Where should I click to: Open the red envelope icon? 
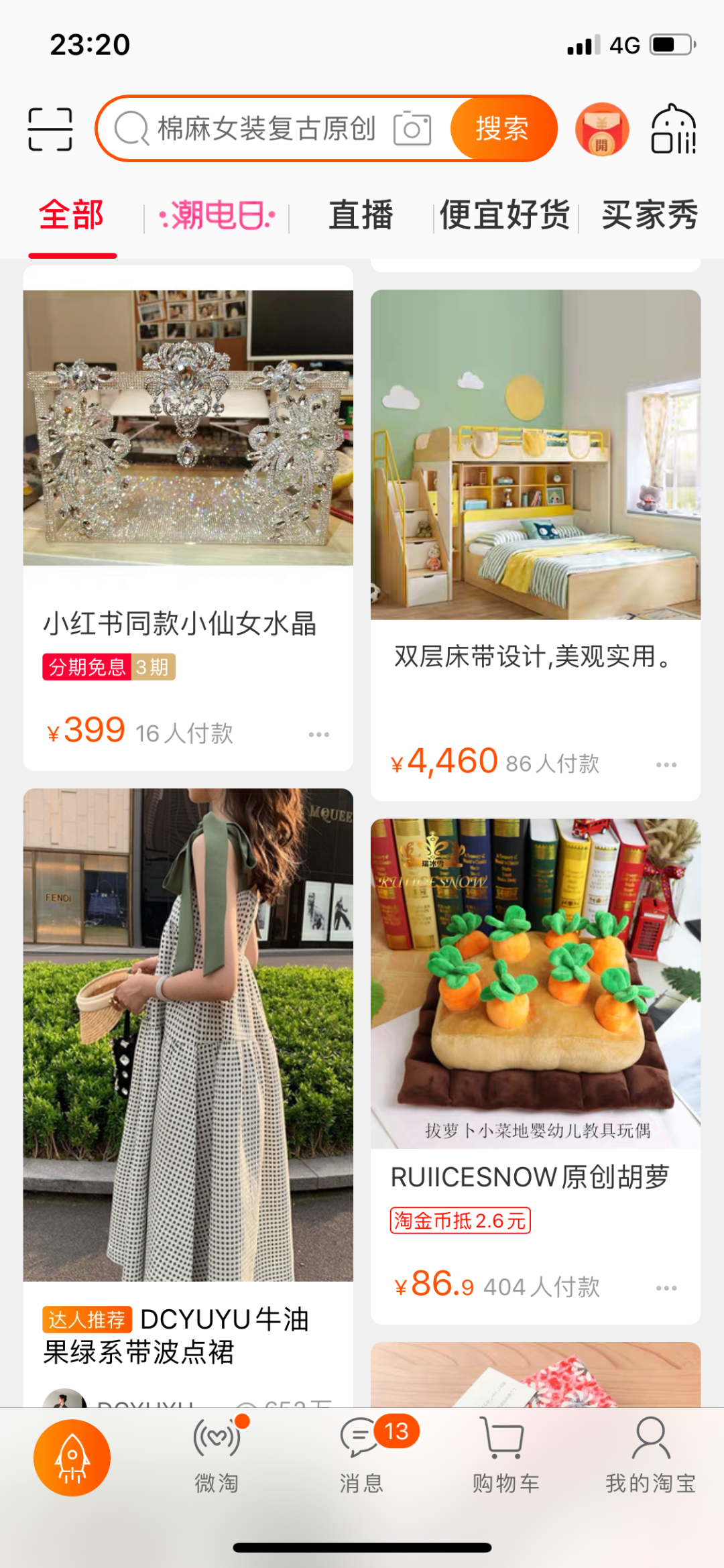tap(602, 129)
